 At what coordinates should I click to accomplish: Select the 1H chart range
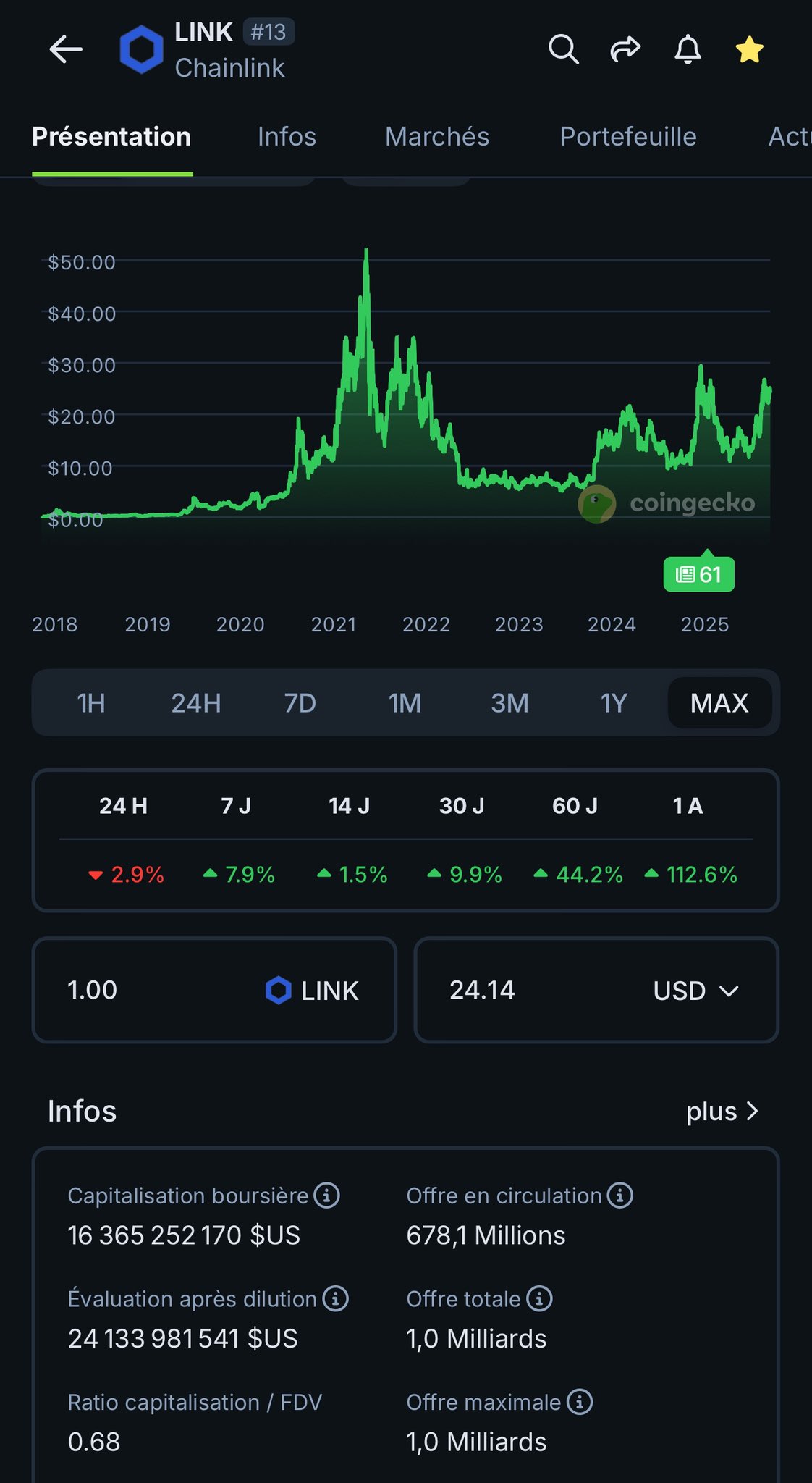[91, 703]
